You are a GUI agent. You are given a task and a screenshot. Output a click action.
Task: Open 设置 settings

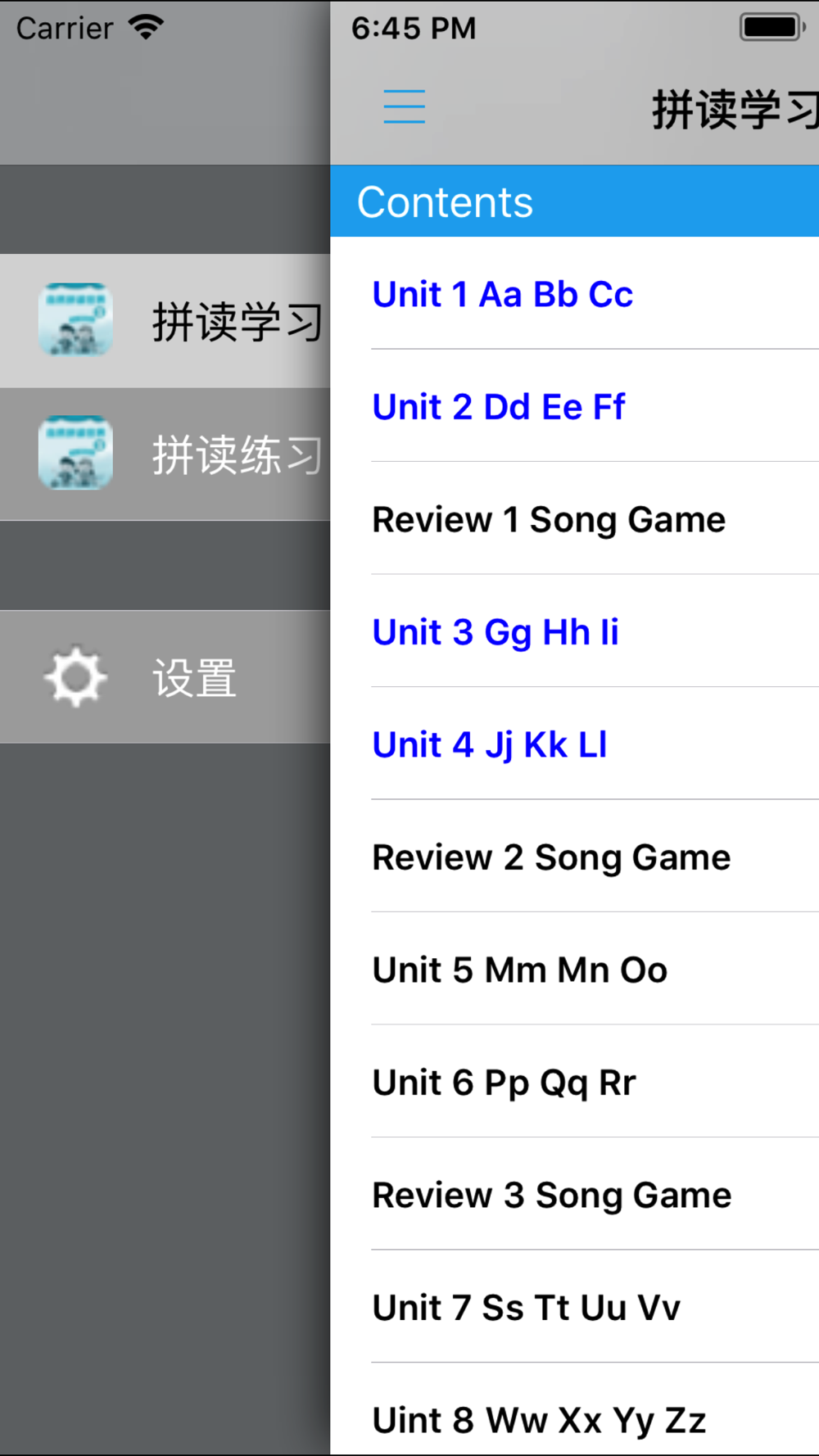pyautogui.click(x=165, y=677)
